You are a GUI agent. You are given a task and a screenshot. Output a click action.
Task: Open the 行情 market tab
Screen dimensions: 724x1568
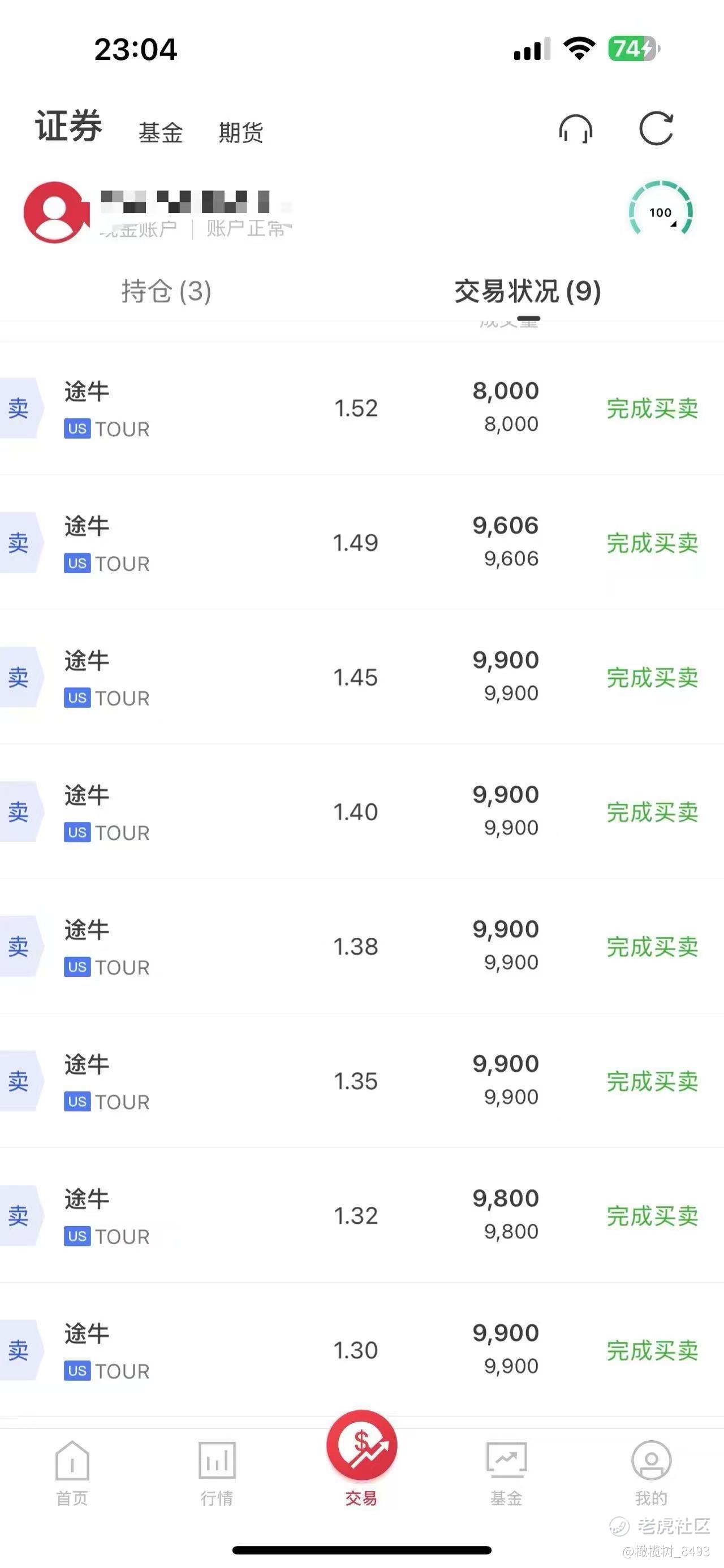pyautogui.click(x=217, y=1473)
